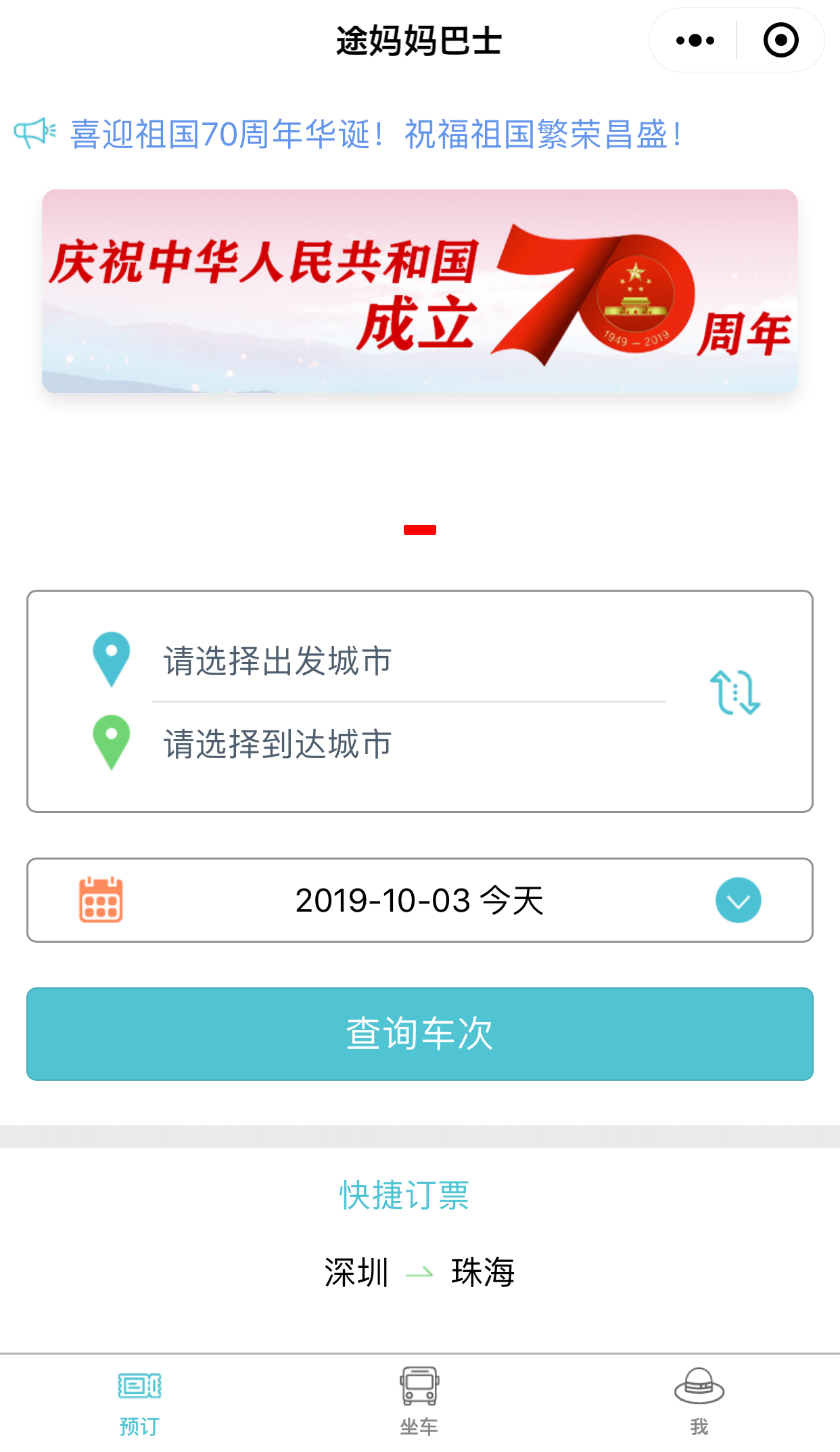Close the mini program via circle icon

(x=780, y=41)
